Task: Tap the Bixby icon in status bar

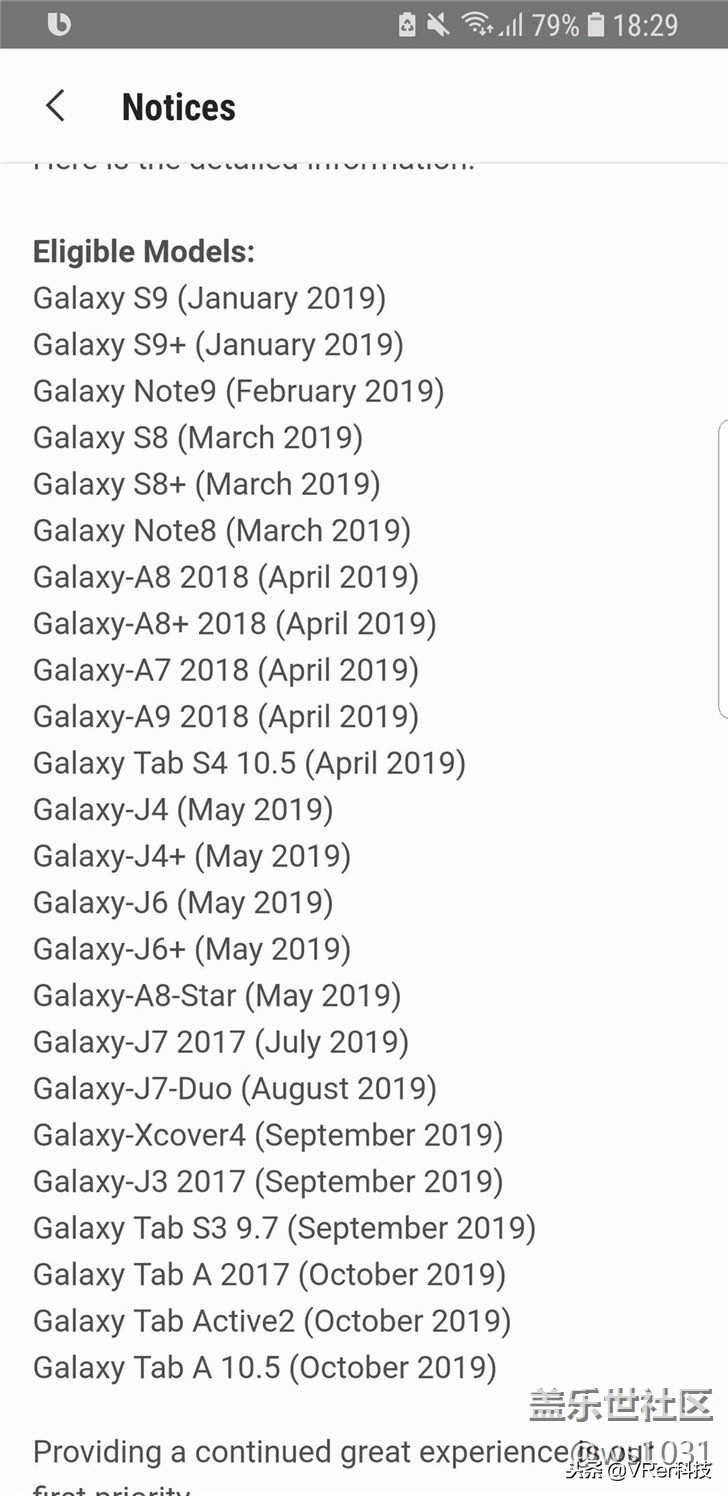Action: pyautogui.click(x=60, y=24)
